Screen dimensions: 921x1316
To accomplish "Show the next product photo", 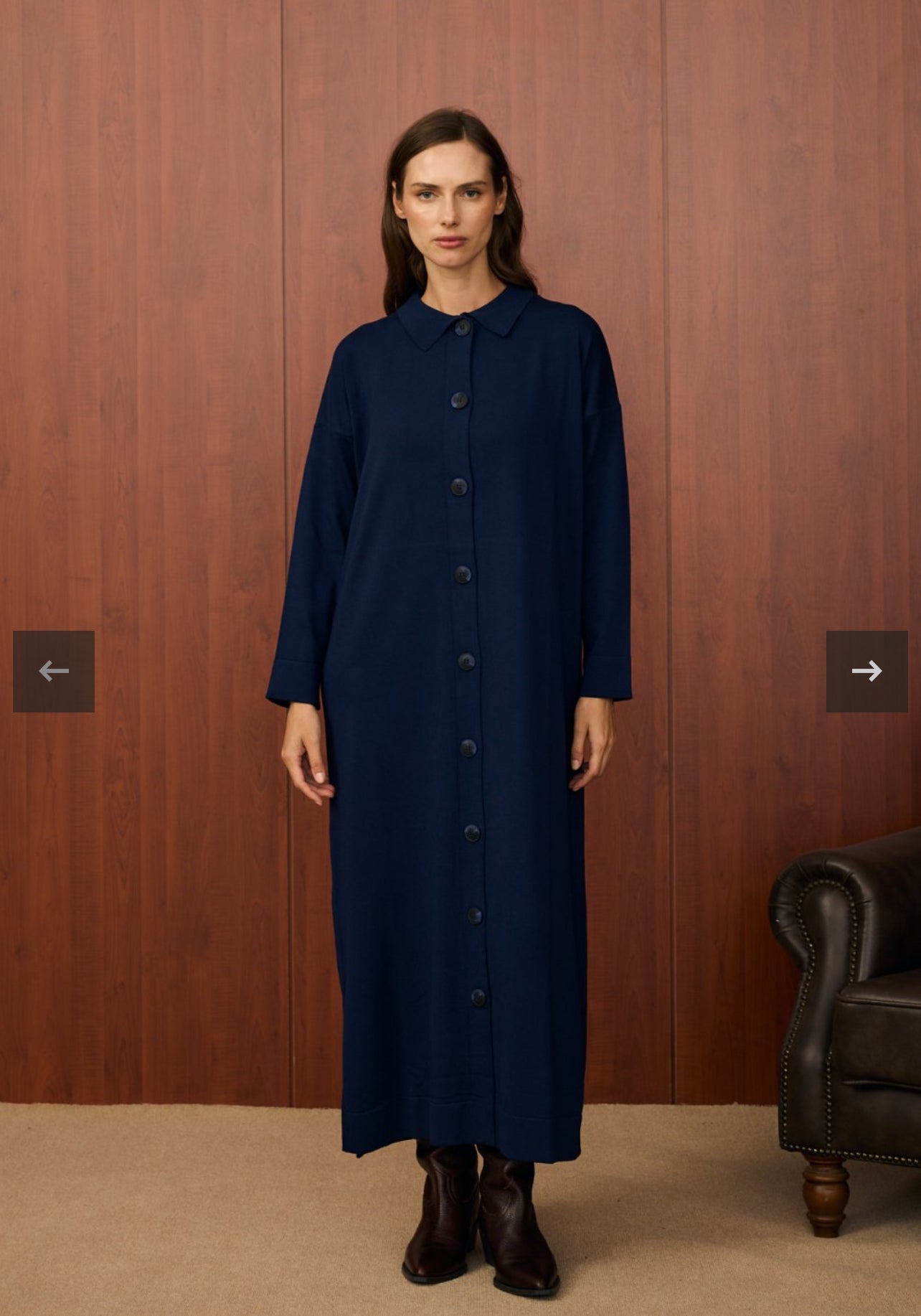I will [x=866, y=671].
